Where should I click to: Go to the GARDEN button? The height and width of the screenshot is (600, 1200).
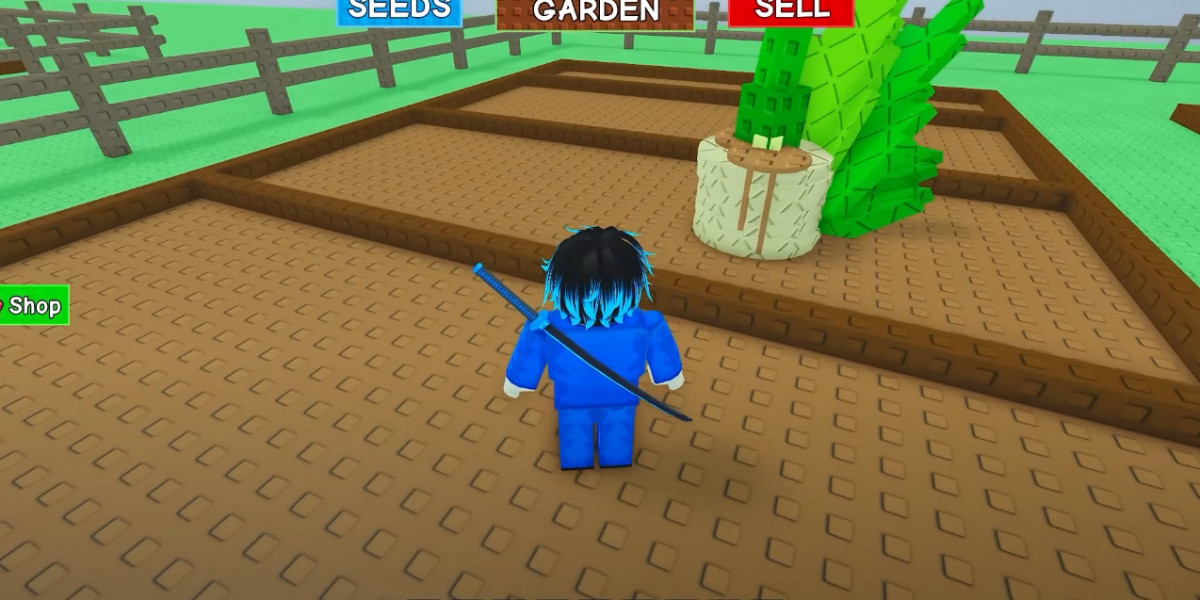tap(595, 12)
